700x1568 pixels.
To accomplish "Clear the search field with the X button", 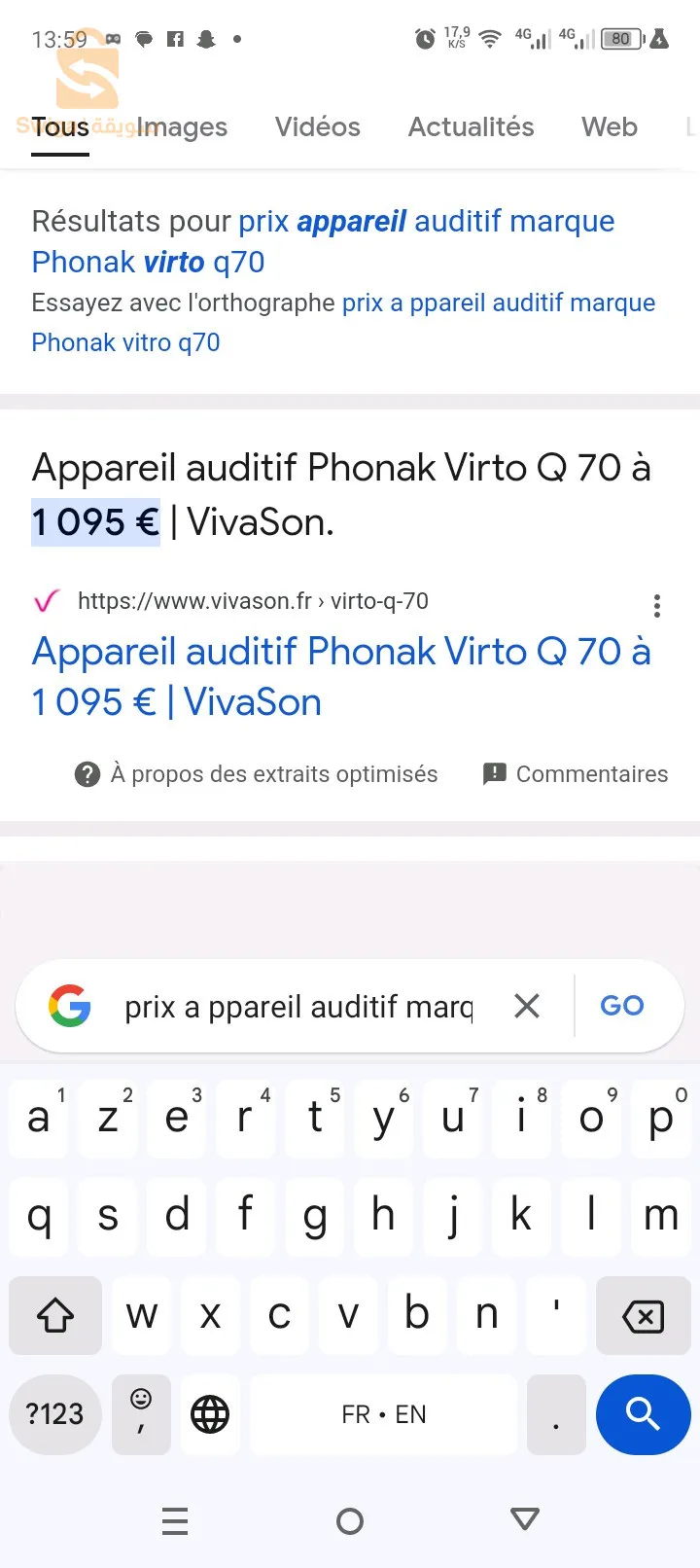I will (527, 1006).
